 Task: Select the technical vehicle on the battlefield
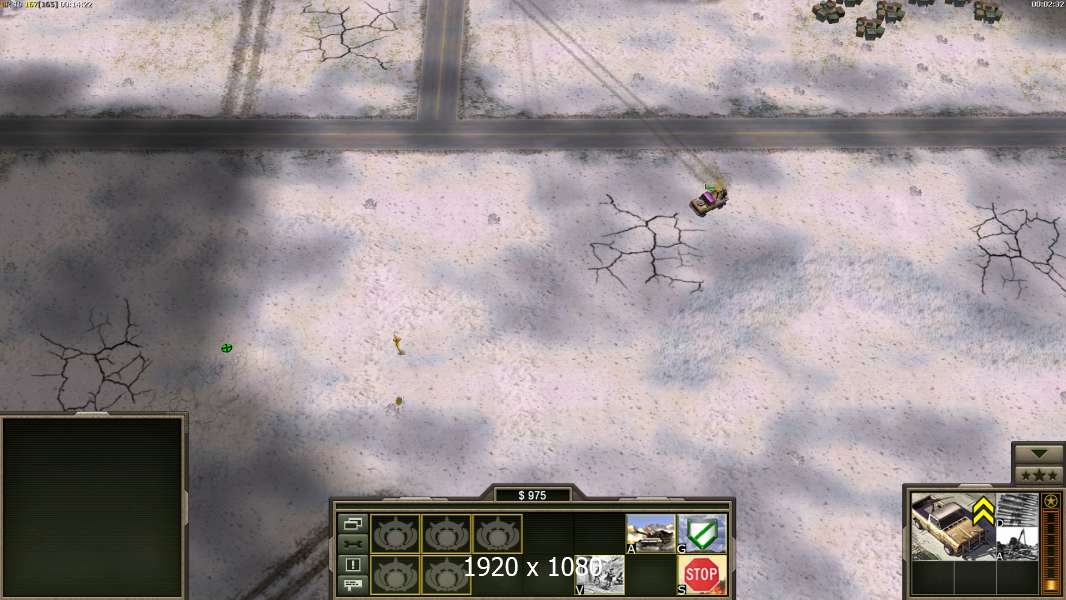pos(708,200)
